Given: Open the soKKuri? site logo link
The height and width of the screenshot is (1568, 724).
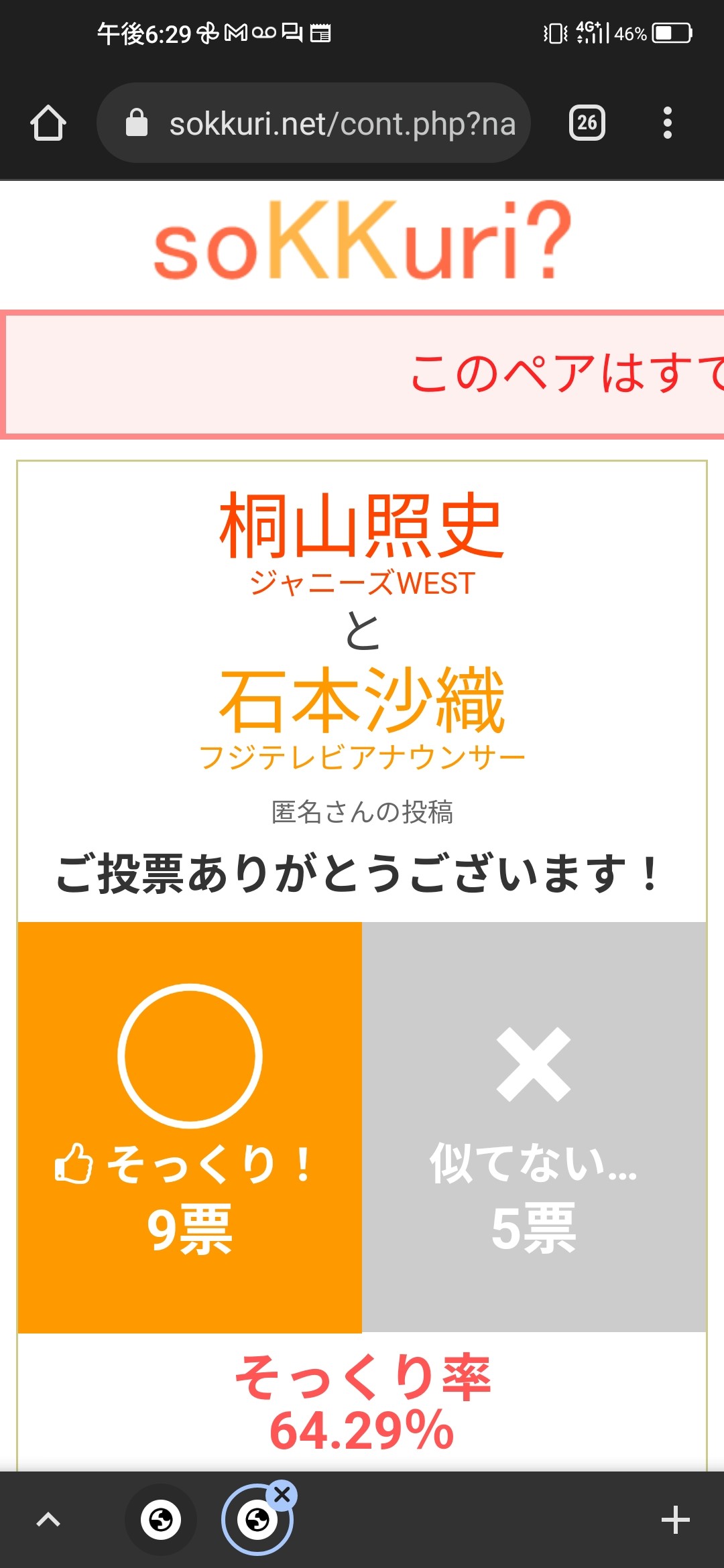Looking at the screenshot, I should (362, 241).
